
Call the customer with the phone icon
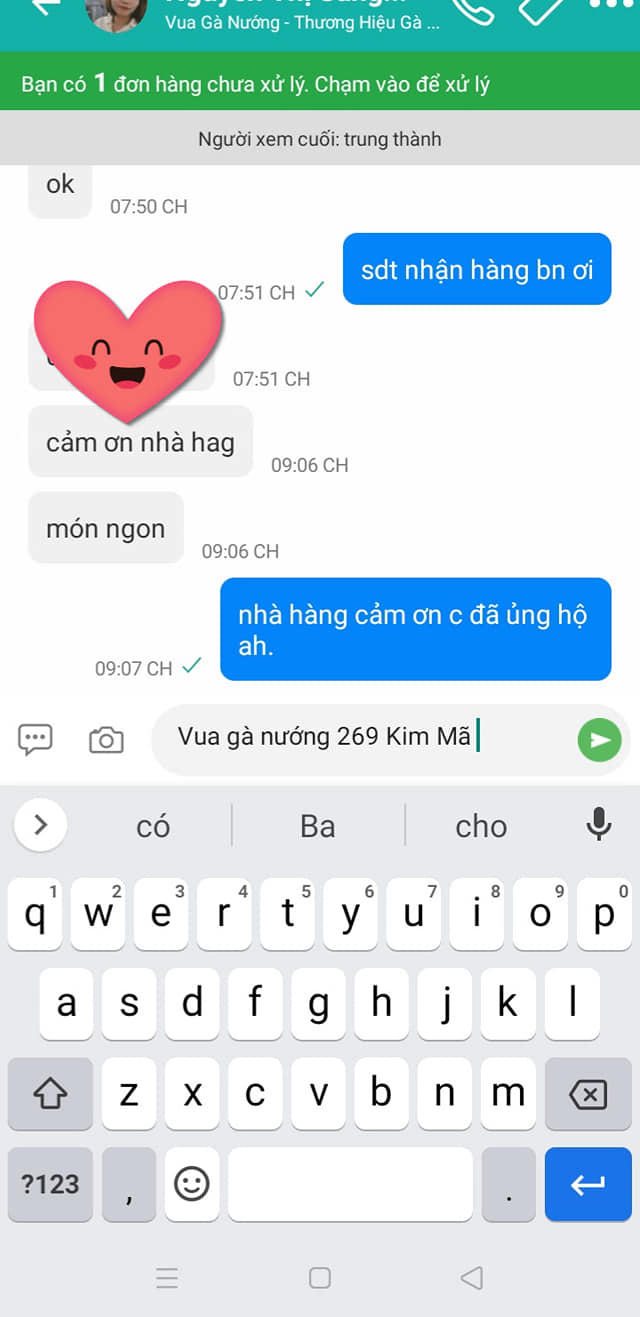pos(472,8)
